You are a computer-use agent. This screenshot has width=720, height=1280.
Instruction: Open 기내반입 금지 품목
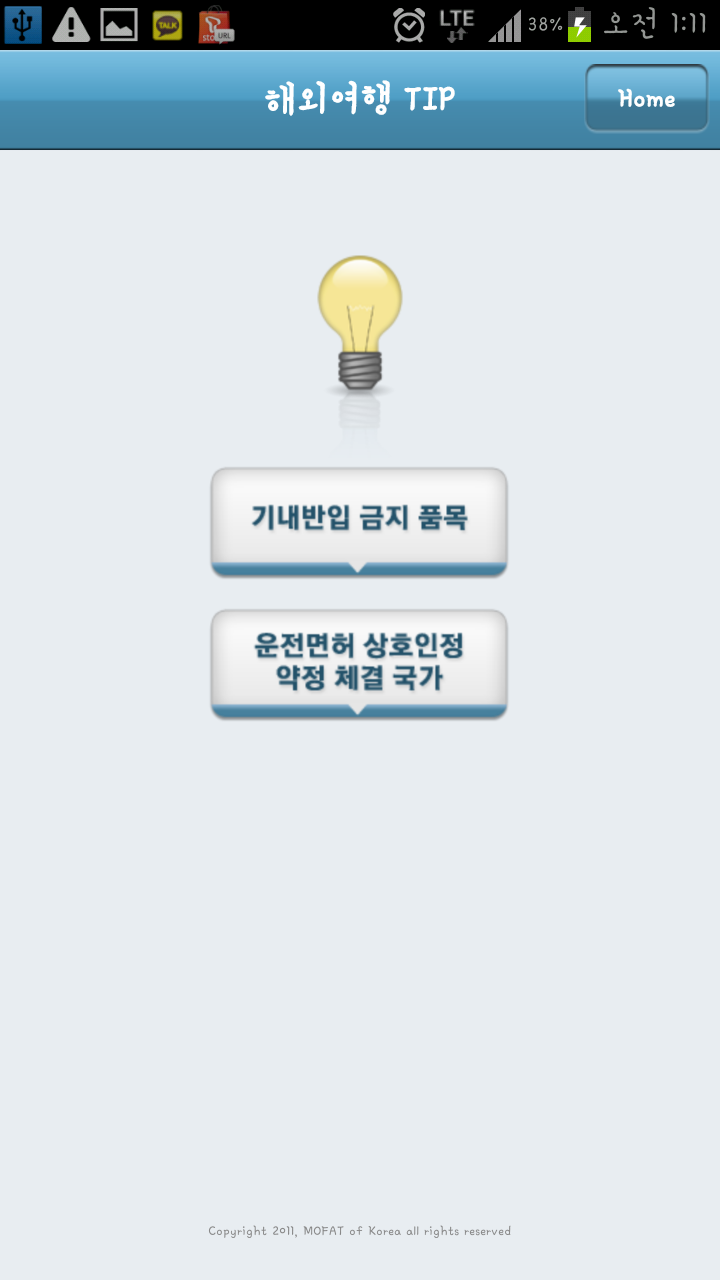tap(359, 520)
